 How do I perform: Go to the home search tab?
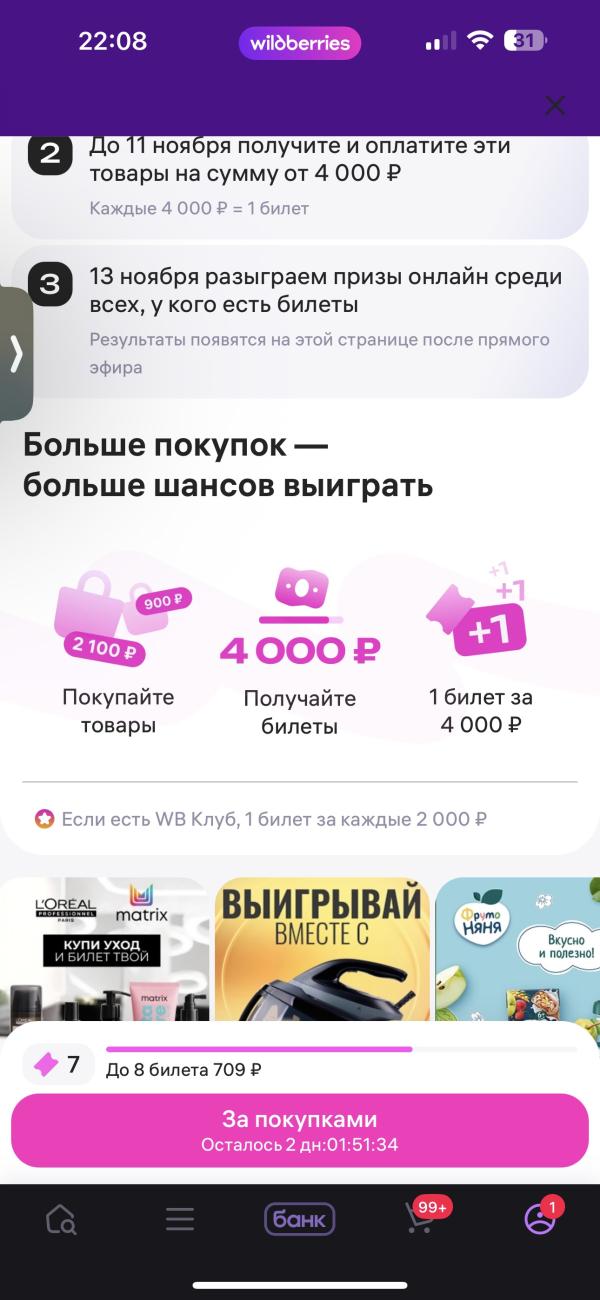61,1219
